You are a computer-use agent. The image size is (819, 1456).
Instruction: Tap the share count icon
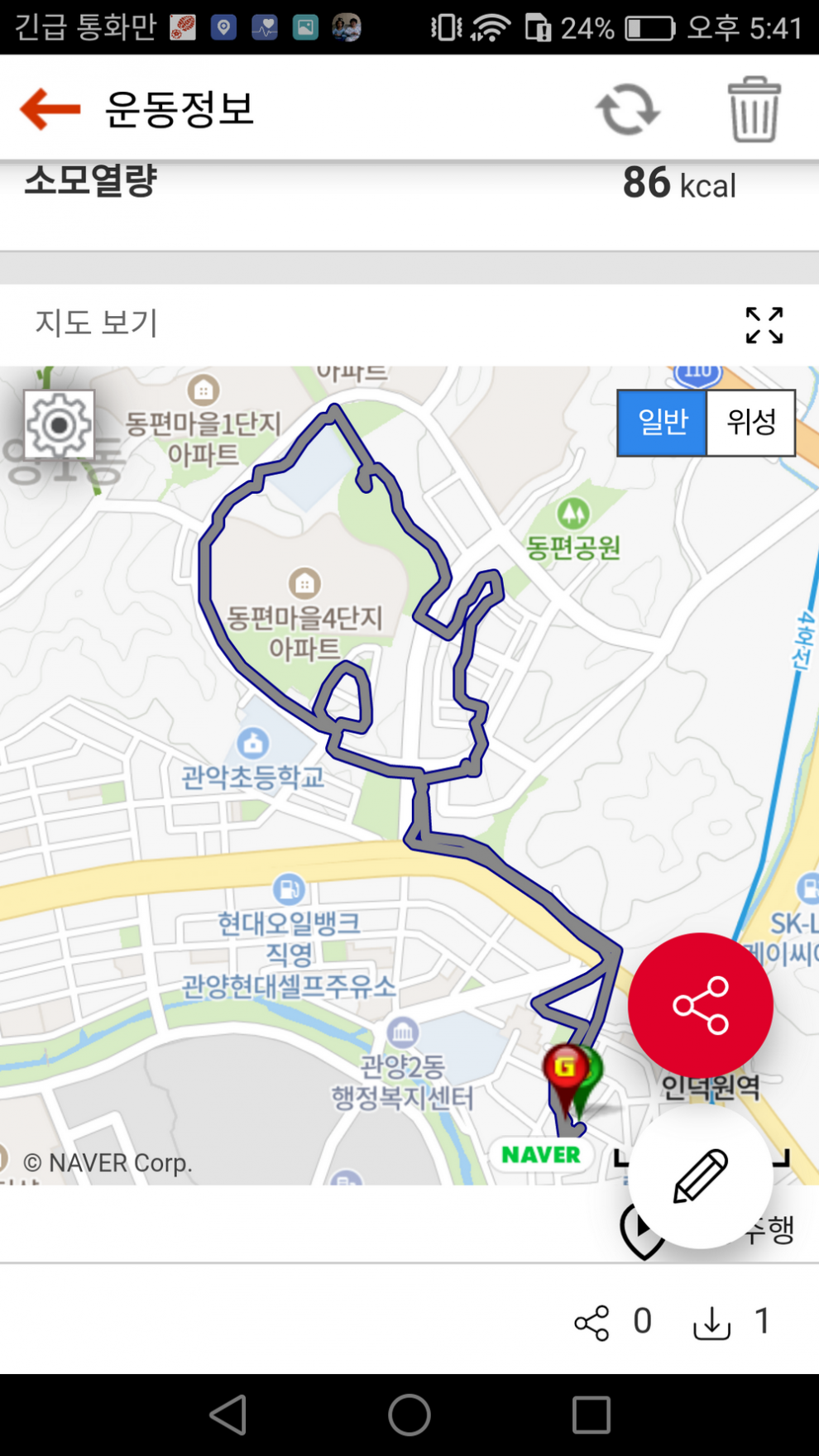click(x=591, y=1323)
